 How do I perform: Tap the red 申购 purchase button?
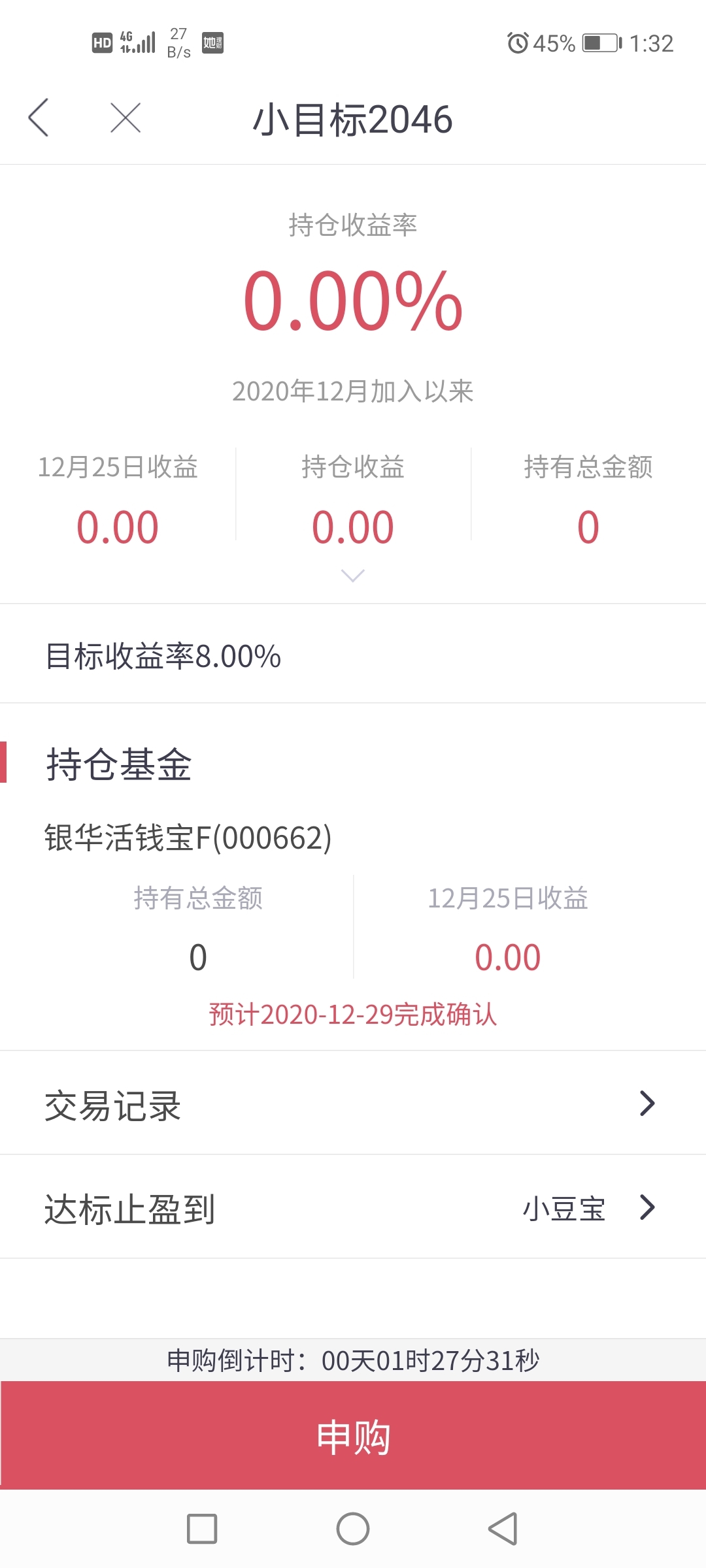[x=353, y=1437]
